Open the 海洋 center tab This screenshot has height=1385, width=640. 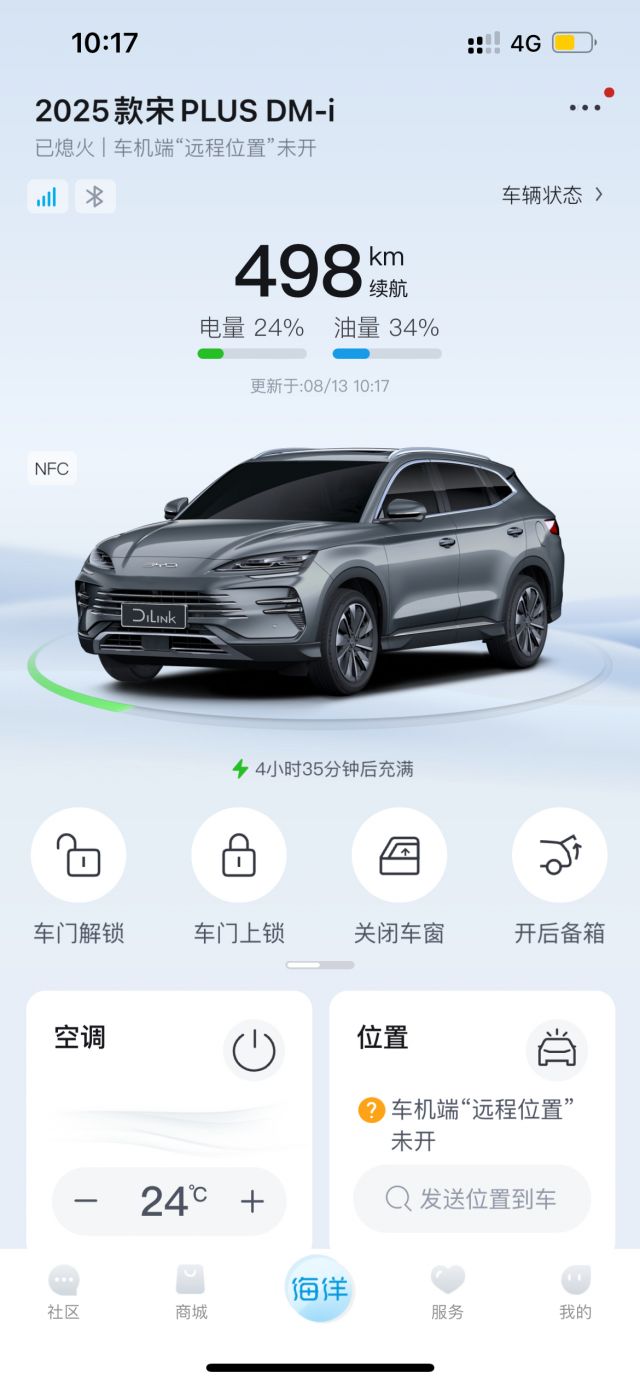coord(320,1289)
